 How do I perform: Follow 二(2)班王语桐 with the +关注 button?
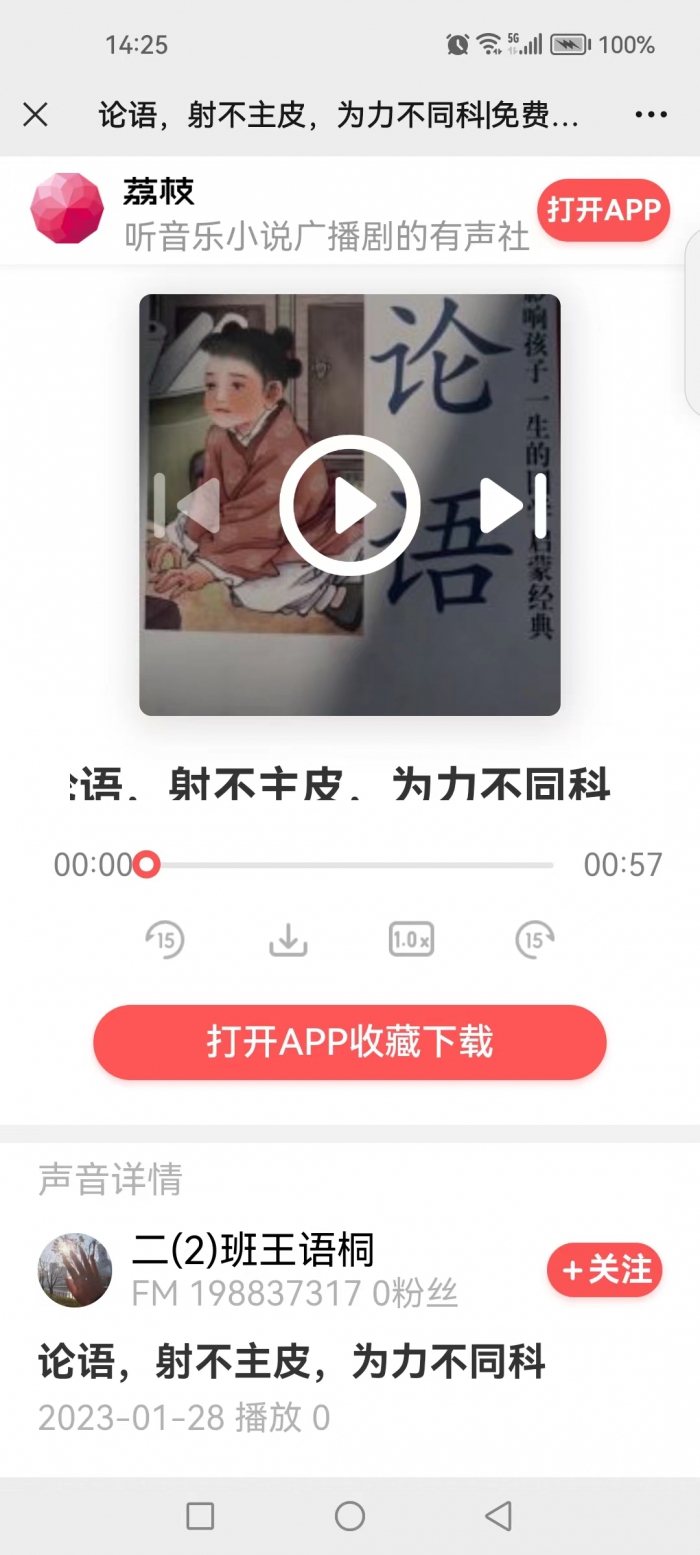pos(605,1270)
